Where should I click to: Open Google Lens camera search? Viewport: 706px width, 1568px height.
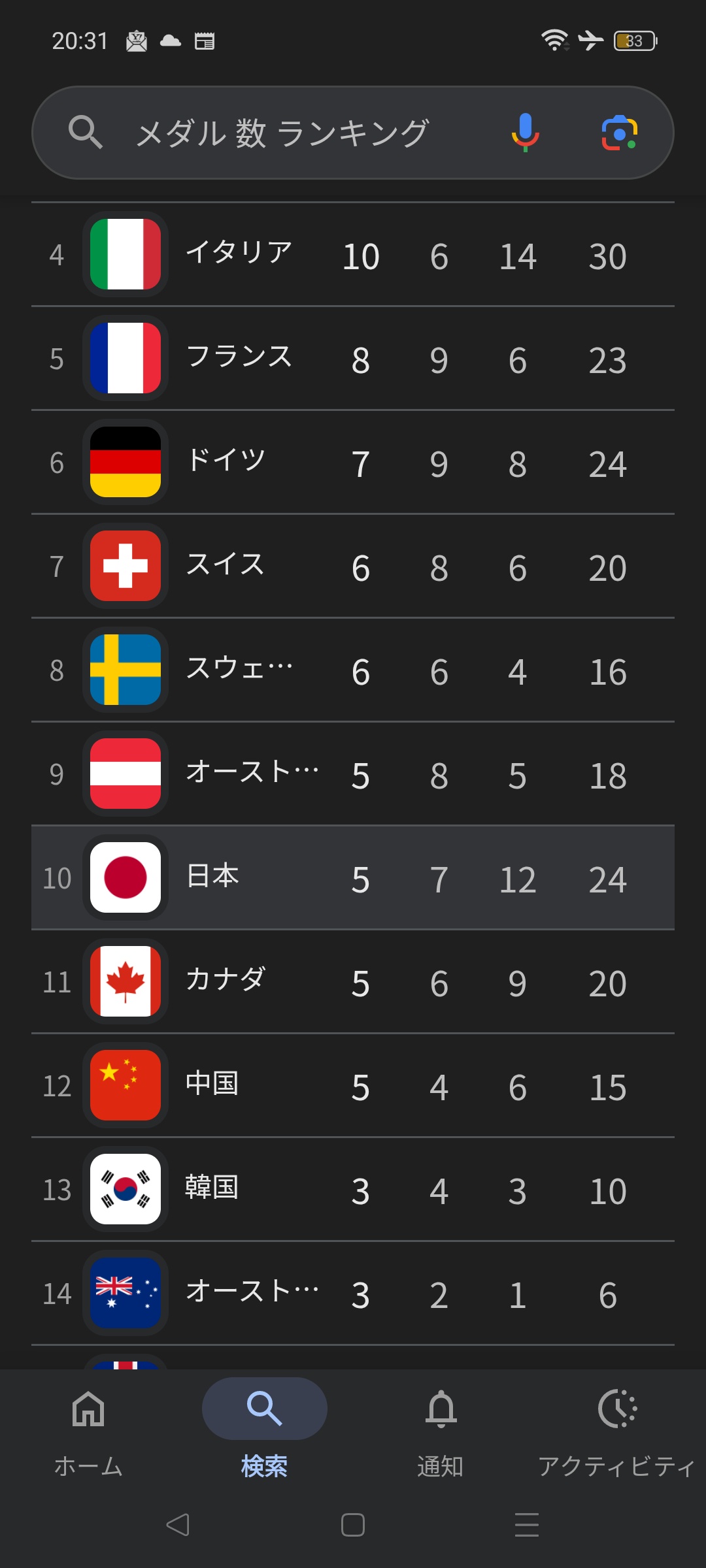tap(619, 133)
